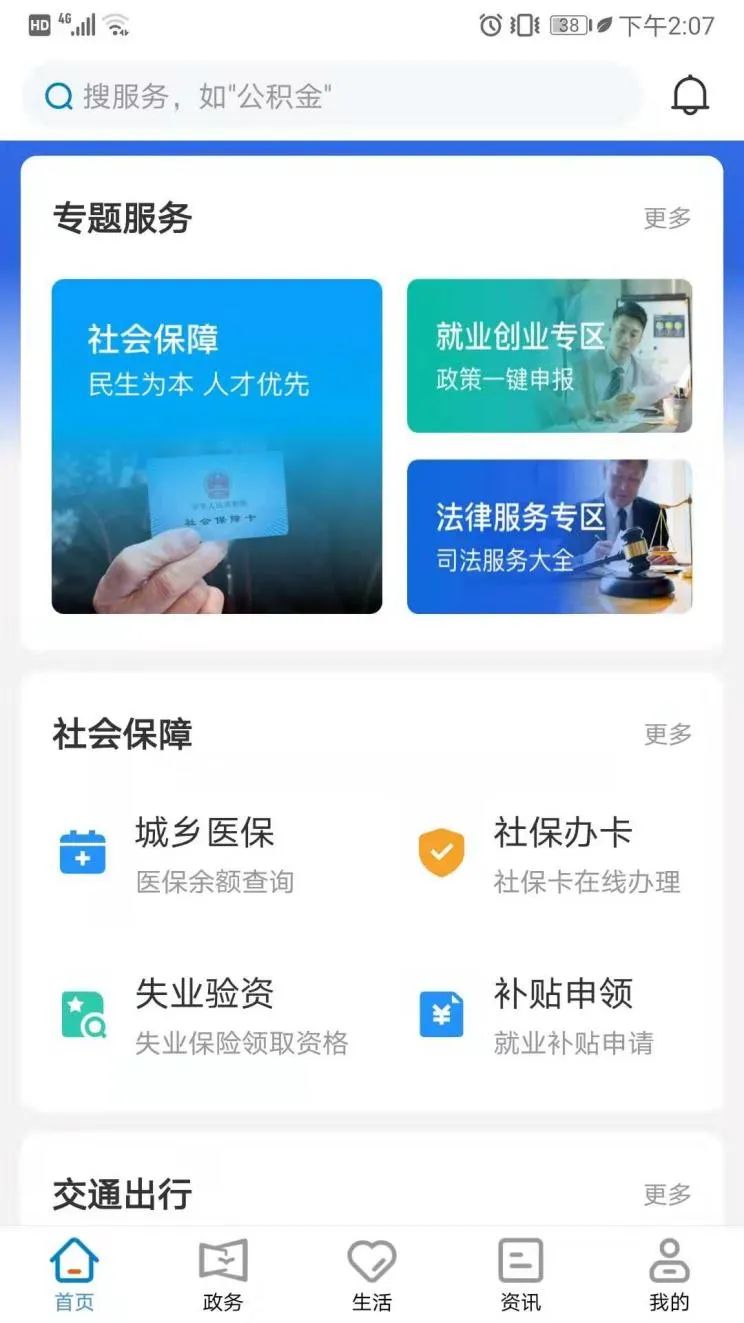Open 更多 for 交通出行 section

point(666,1193)
